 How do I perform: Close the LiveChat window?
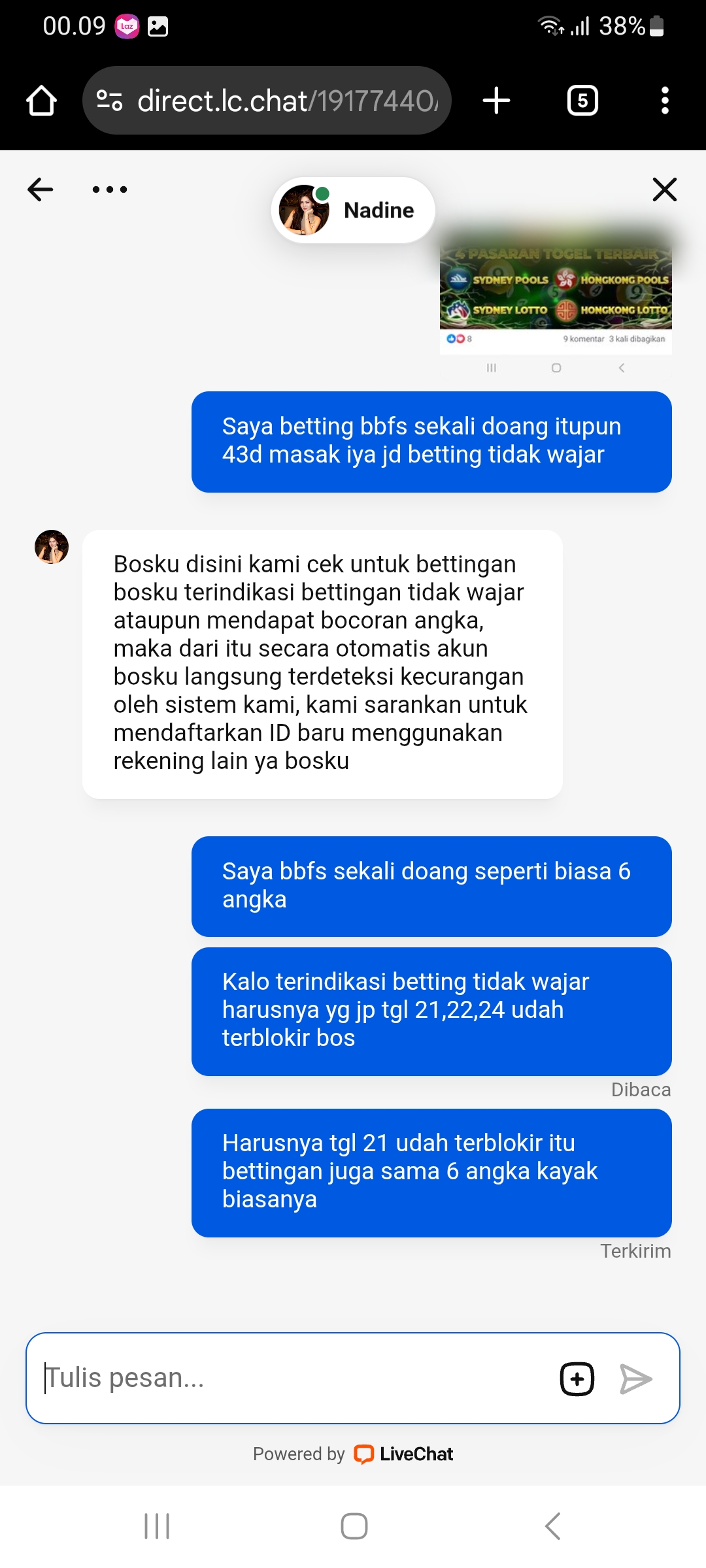pos(664,189)
